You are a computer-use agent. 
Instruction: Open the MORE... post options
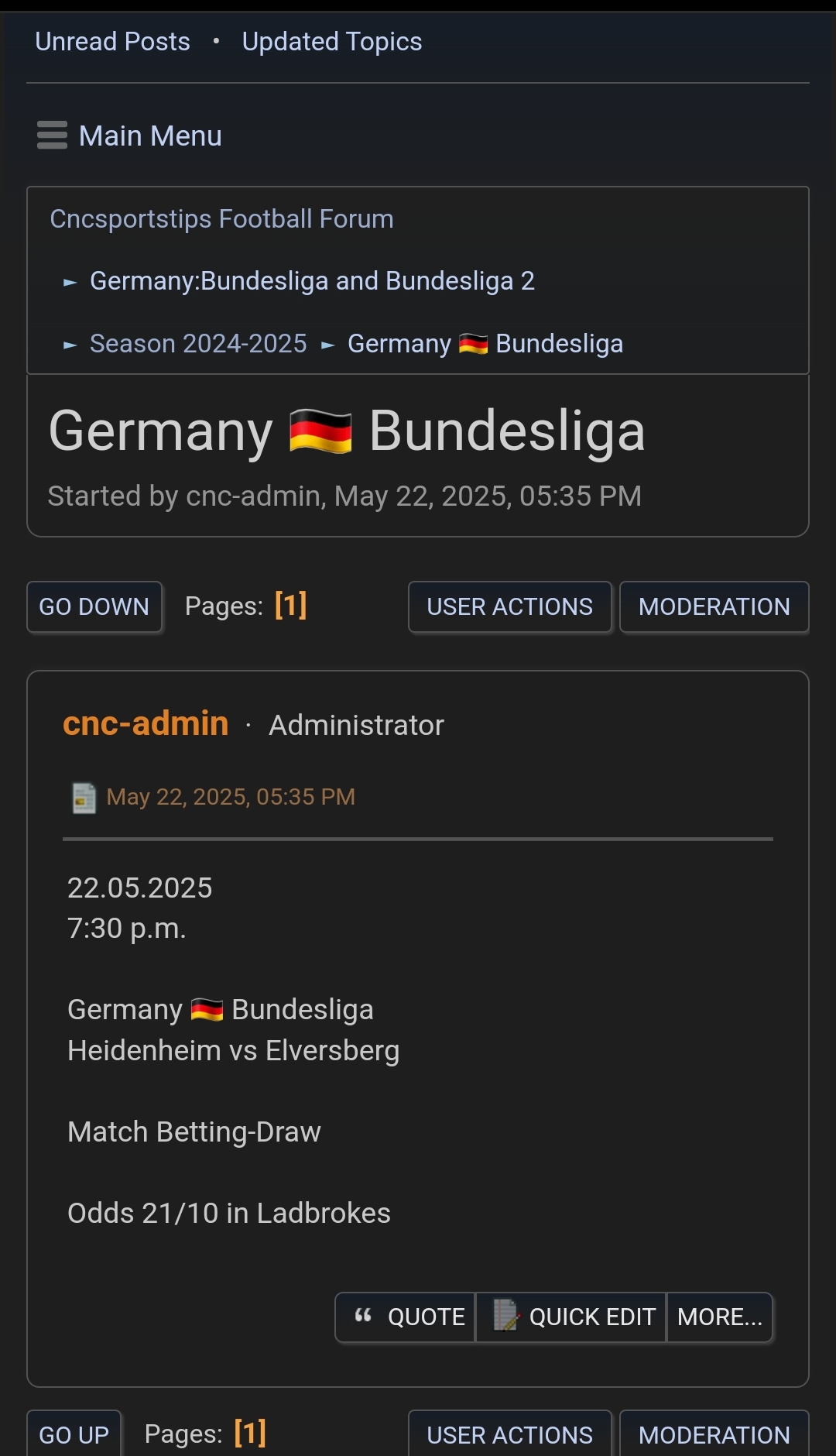tap(720, 1317)
